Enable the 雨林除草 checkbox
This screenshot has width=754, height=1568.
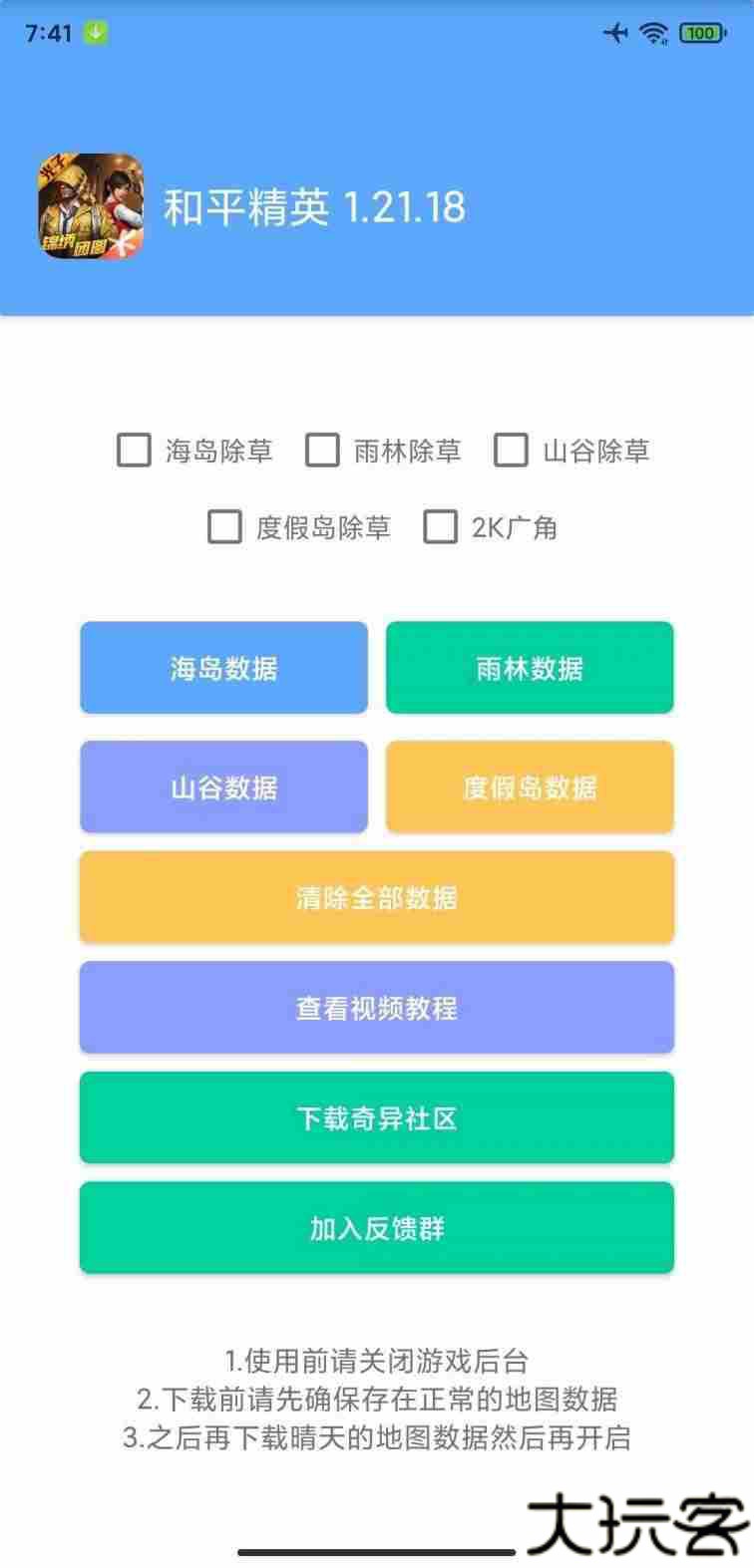click(x=321, y=451)
